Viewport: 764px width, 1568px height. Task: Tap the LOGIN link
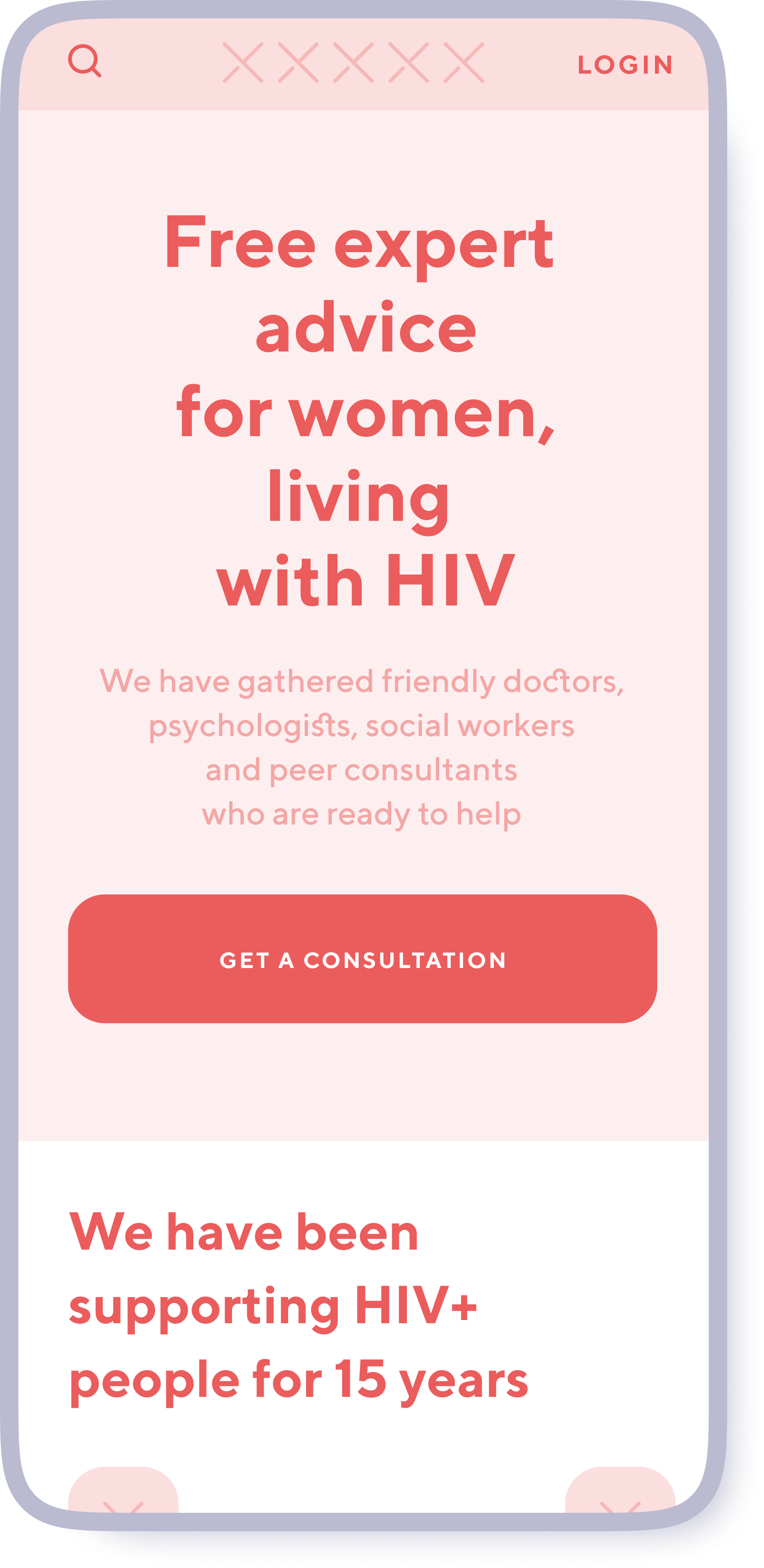pos(625,64)
